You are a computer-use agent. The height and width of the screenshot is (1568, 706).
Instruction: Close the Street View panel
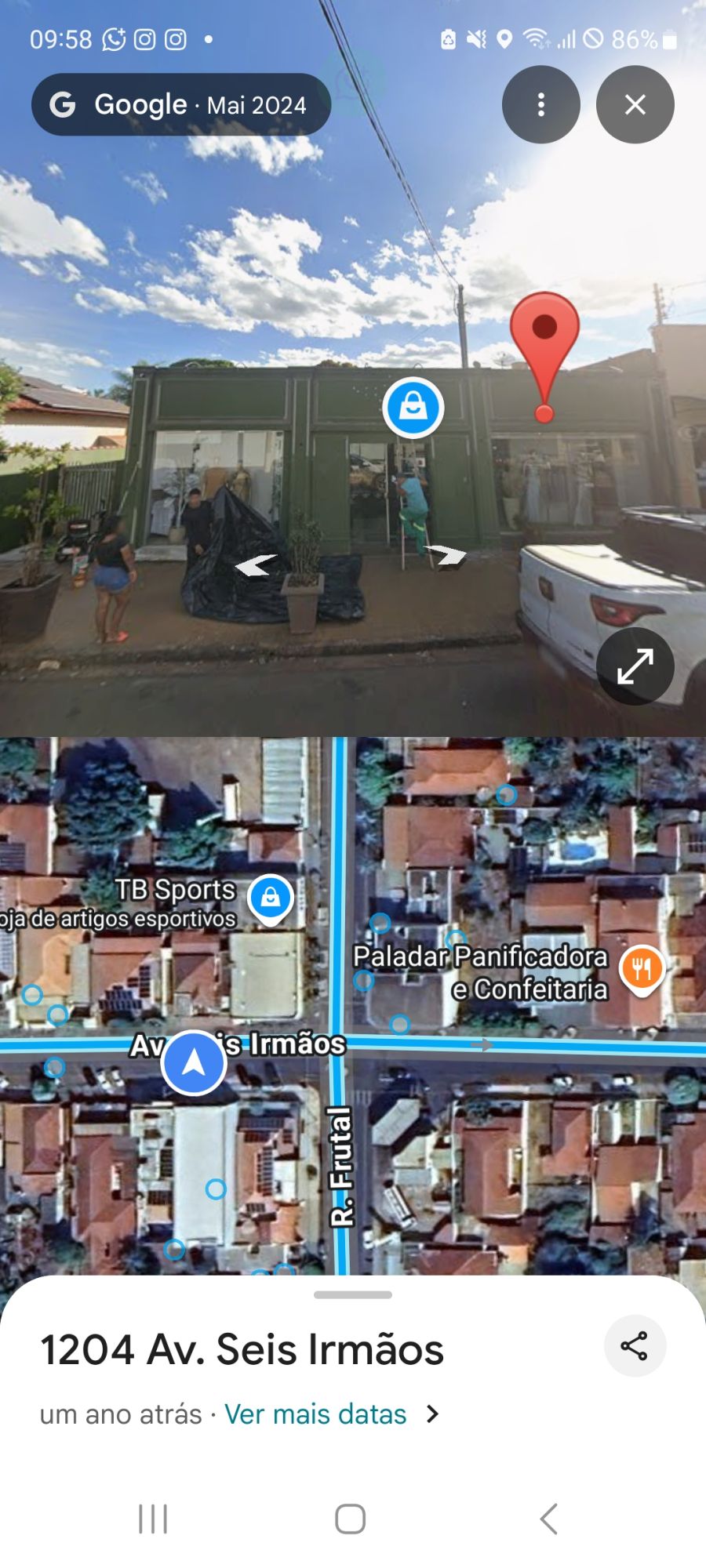635,104
